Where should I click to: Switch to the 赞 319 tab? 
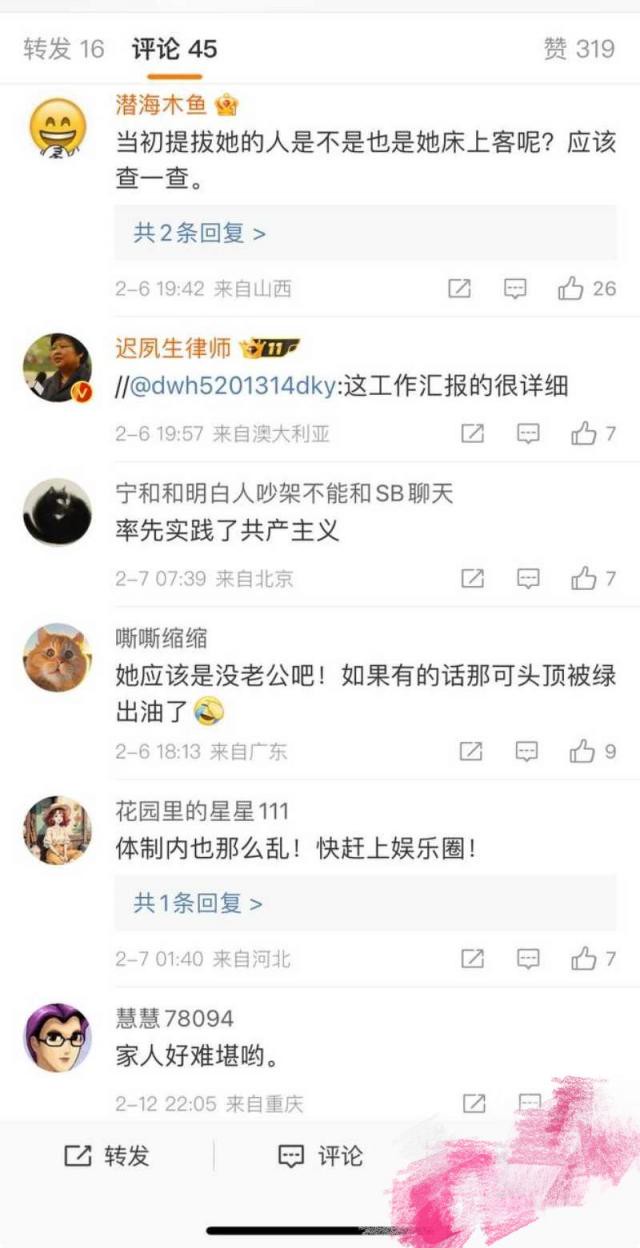[x=579, y=49]
